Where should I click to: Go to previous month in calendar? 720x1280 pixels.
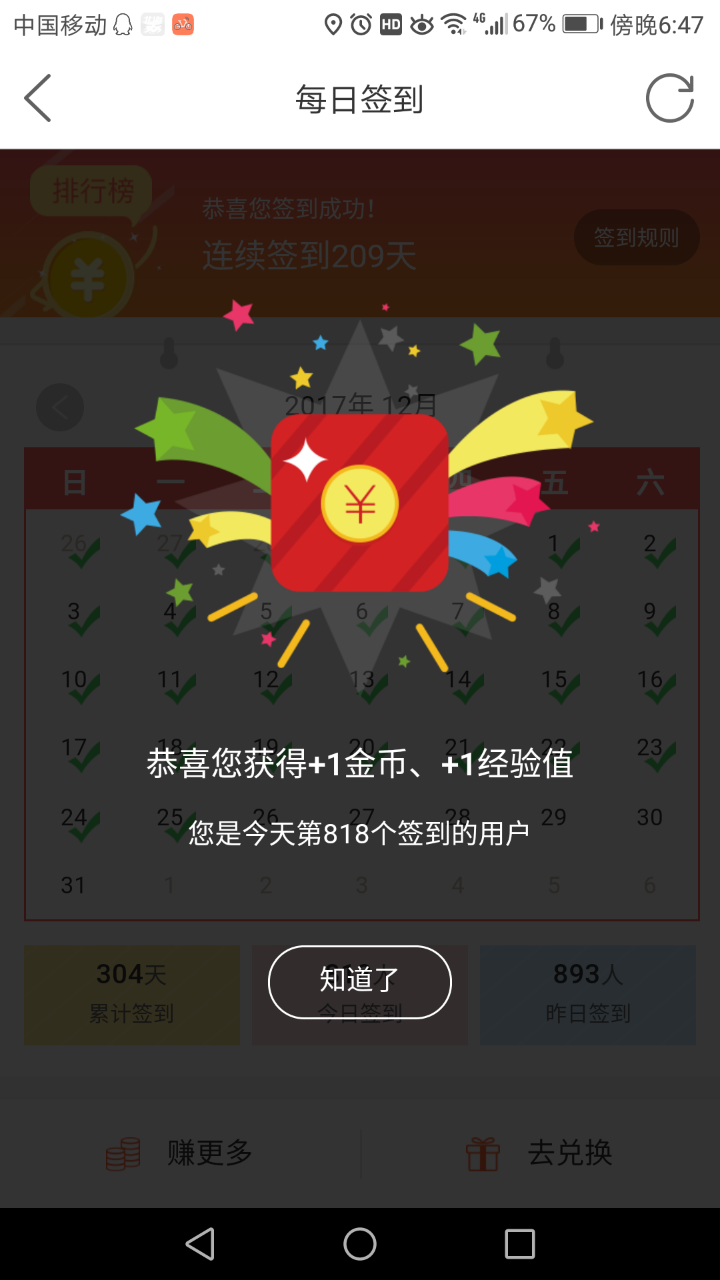pyautogui.click(x=60, y=407)
